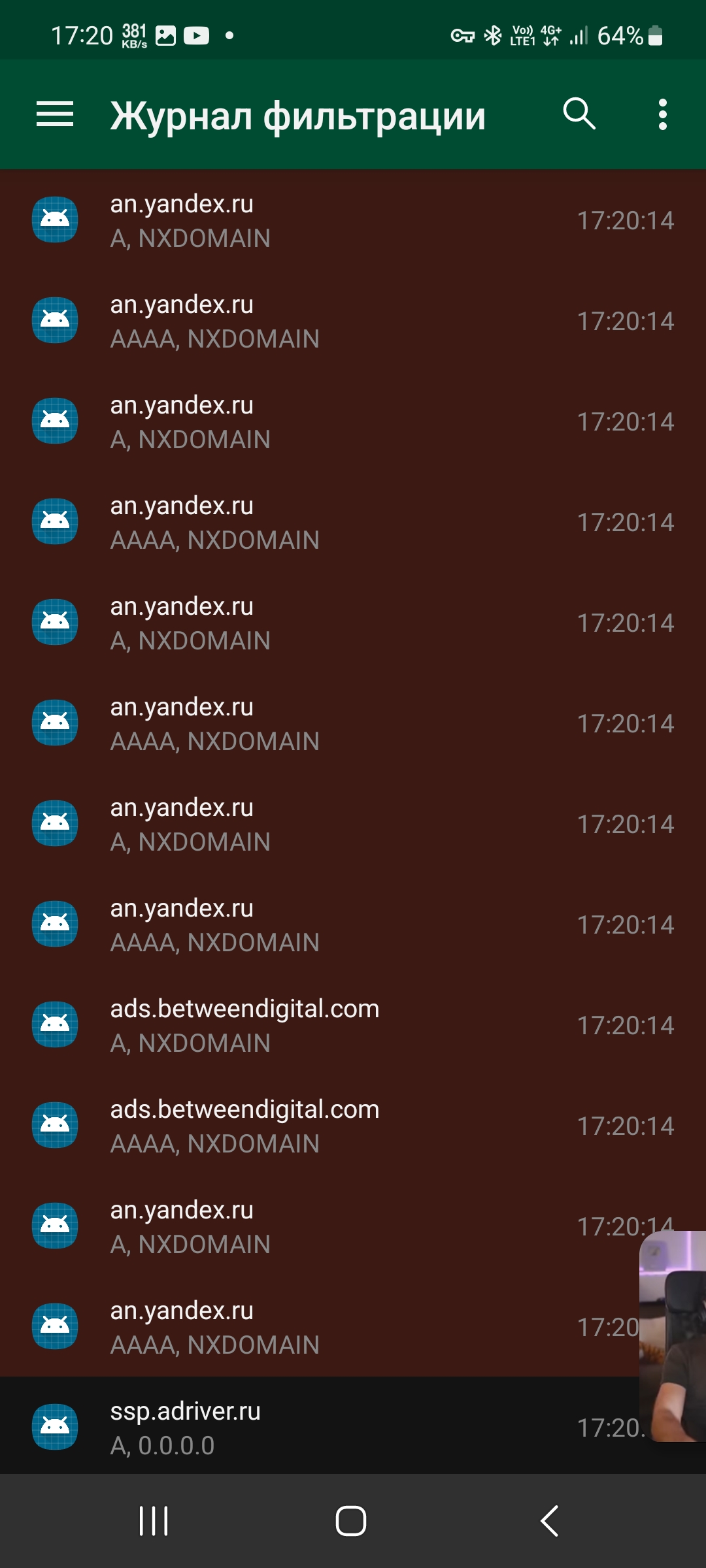The height and width of the screenshot is (1568, 706).
Task: Open the navigation drawer menu
Action: coord(54,114)
